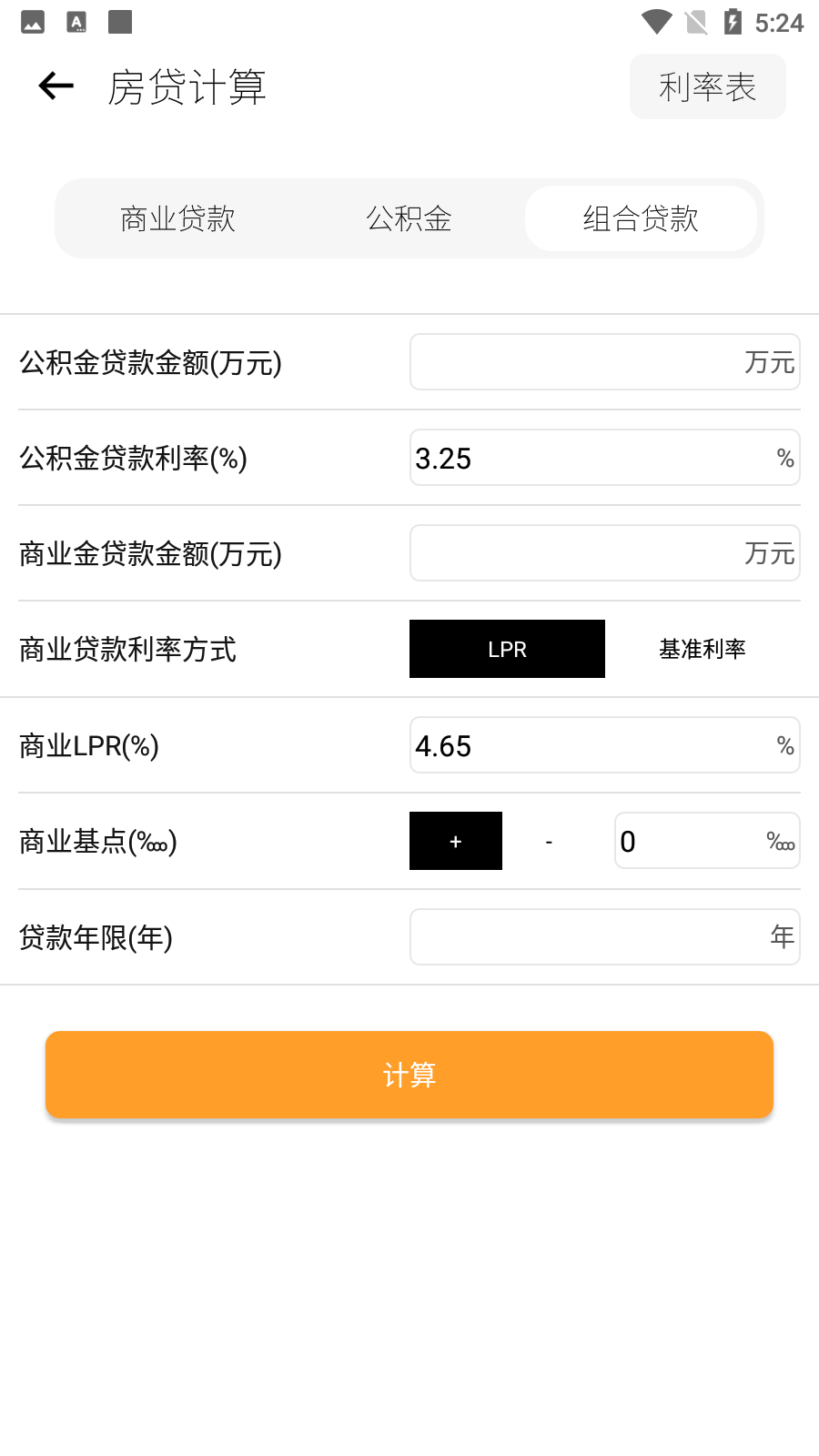Screen dimensions: 819x1456
Task: Open the photo notification icon in status bar
Action: tap(32, 22)
